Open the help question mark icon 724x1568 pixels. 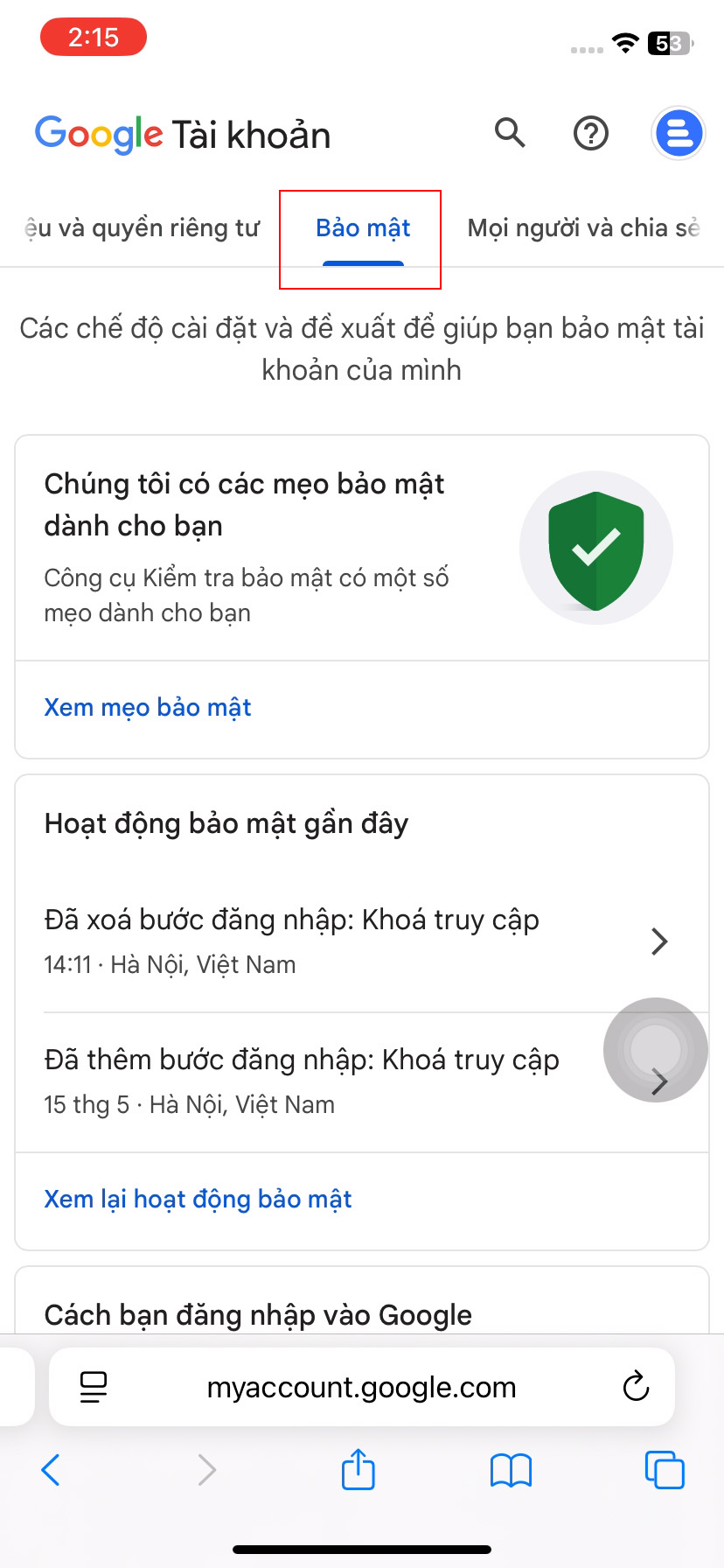point(591,133)
